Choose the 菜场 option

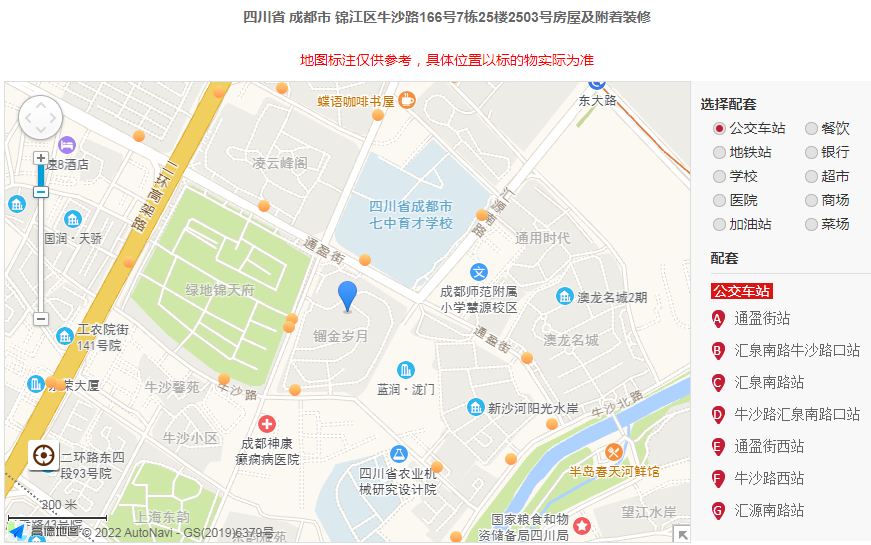pos(811,225)
